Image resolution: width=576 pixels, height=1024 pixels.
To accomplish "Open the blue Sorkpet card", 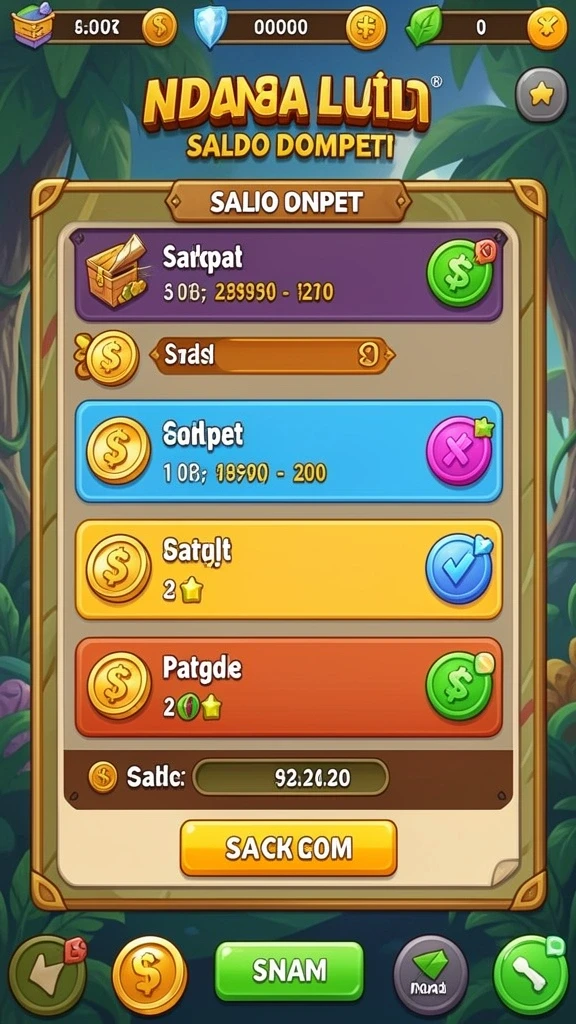I will (289, 451).
